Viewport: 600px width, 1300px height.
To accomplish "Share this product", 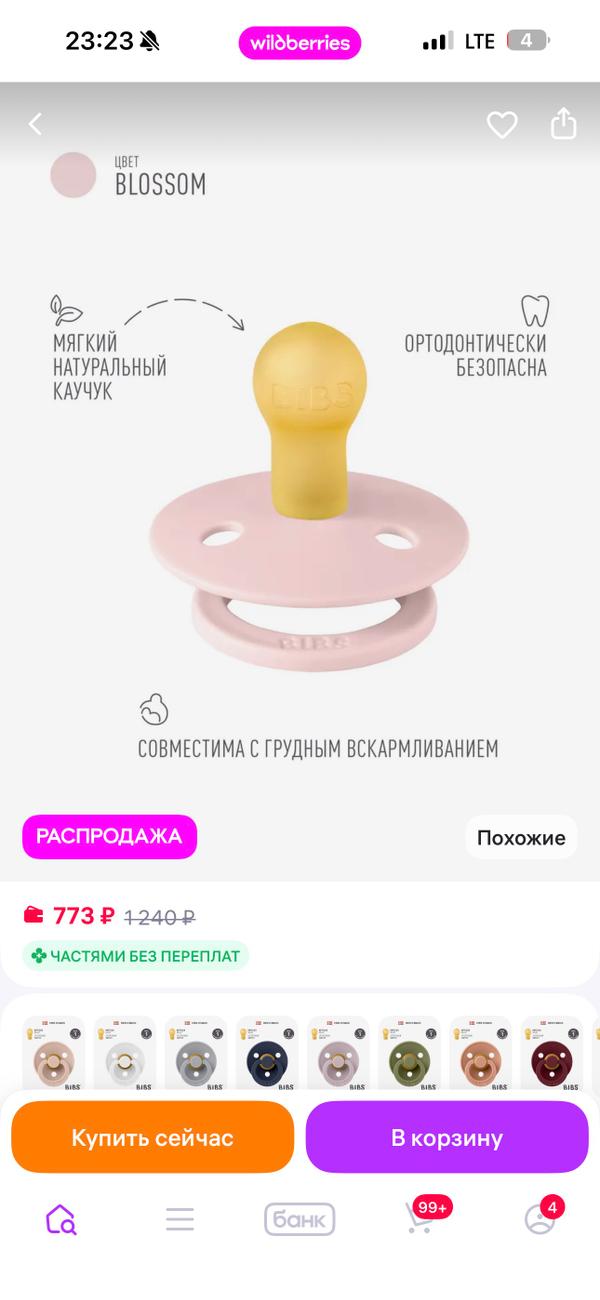I will (564, 123).
